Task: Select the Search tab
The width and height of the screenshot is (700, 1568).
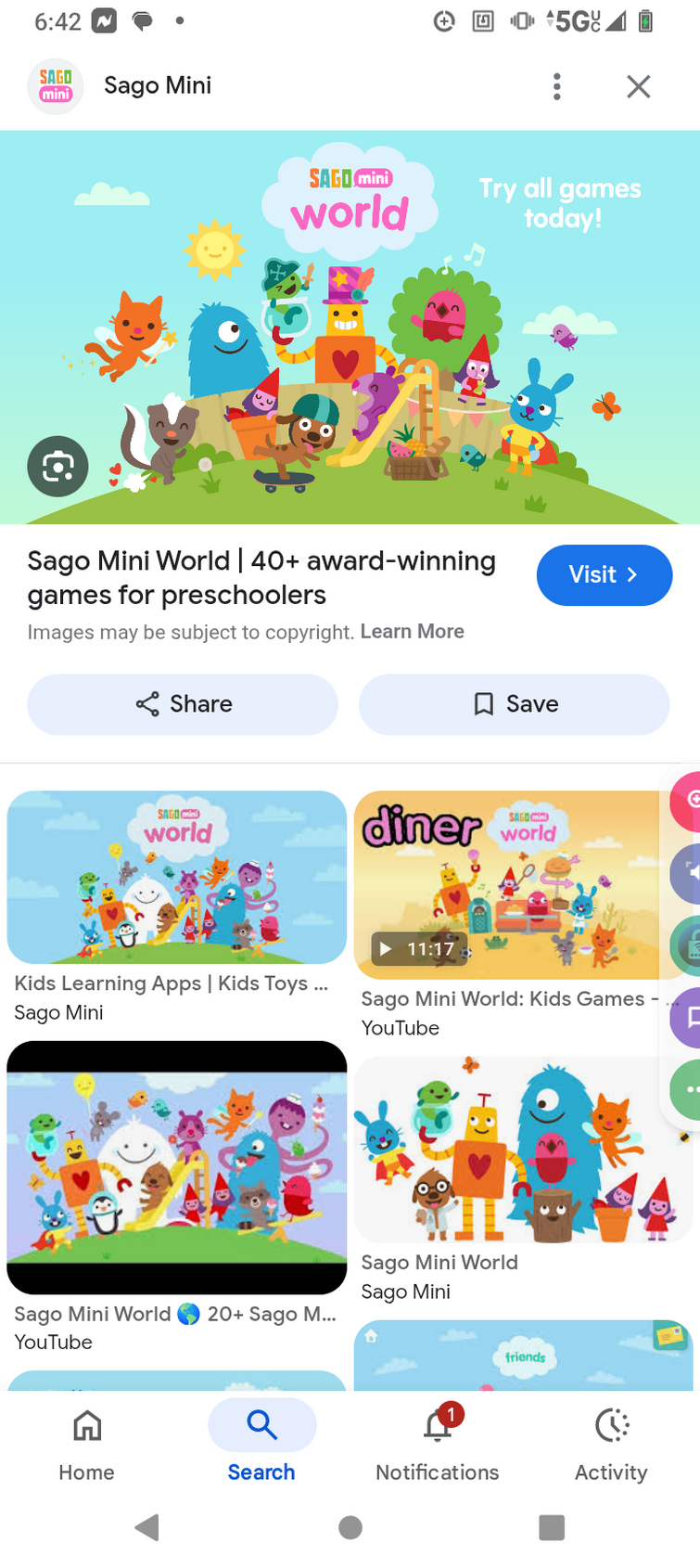Action: [261, 1445]
